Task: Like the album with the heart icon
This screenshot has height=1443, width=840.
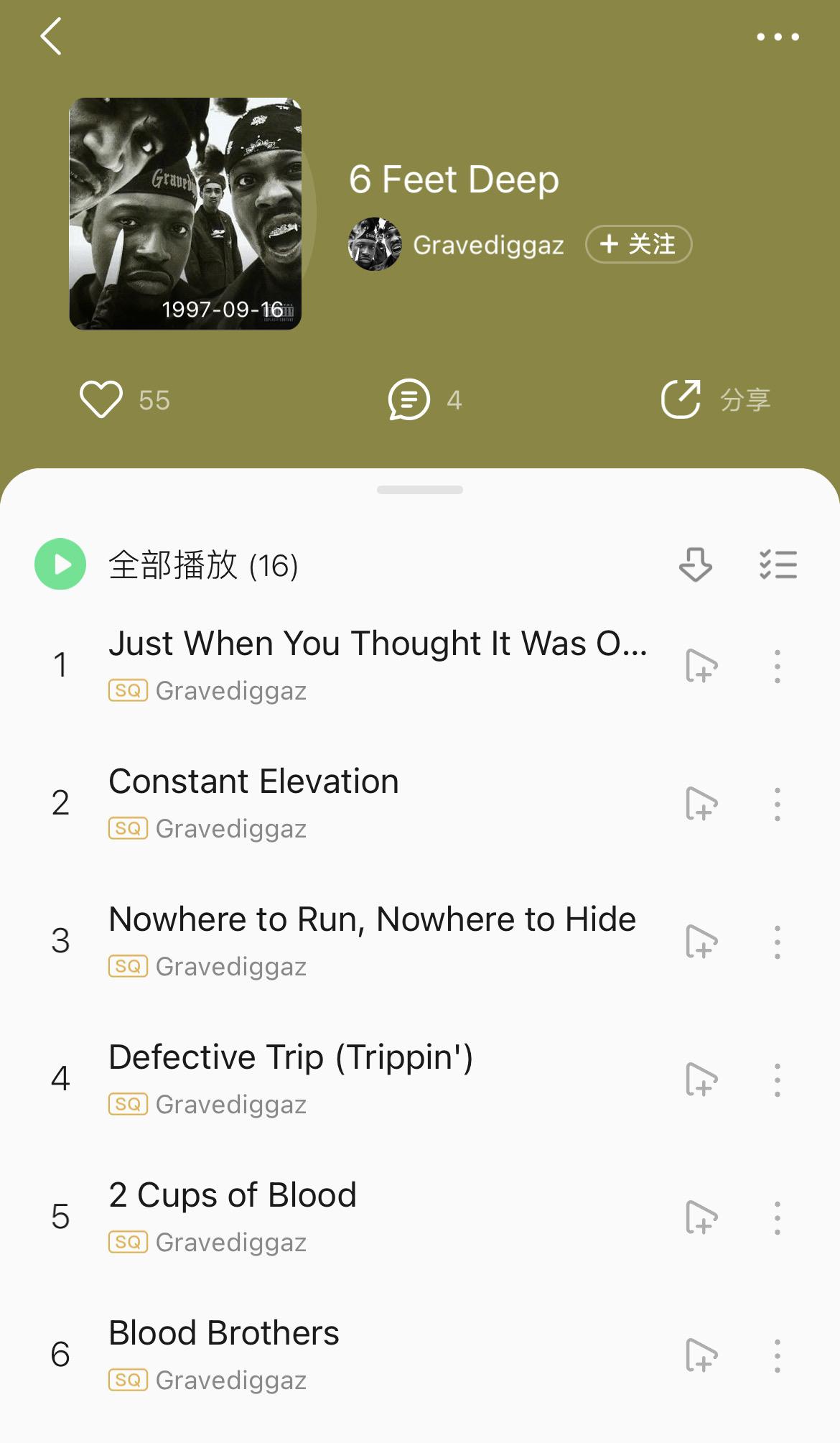Action: pos(101,399)
